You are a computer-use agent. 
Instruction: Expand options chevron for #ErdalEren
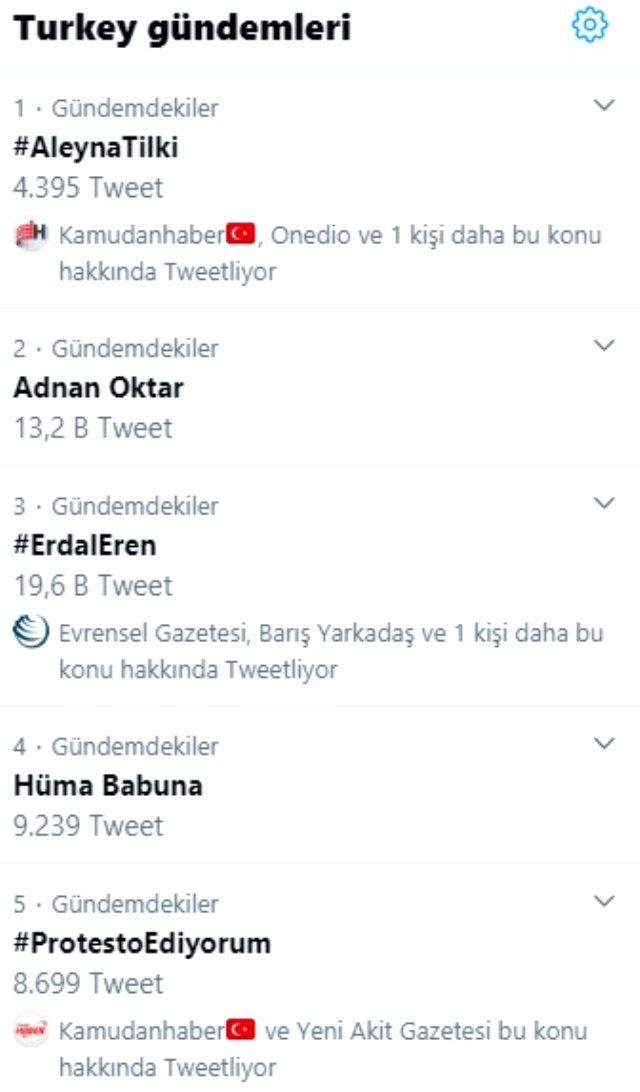click(604, 503)
